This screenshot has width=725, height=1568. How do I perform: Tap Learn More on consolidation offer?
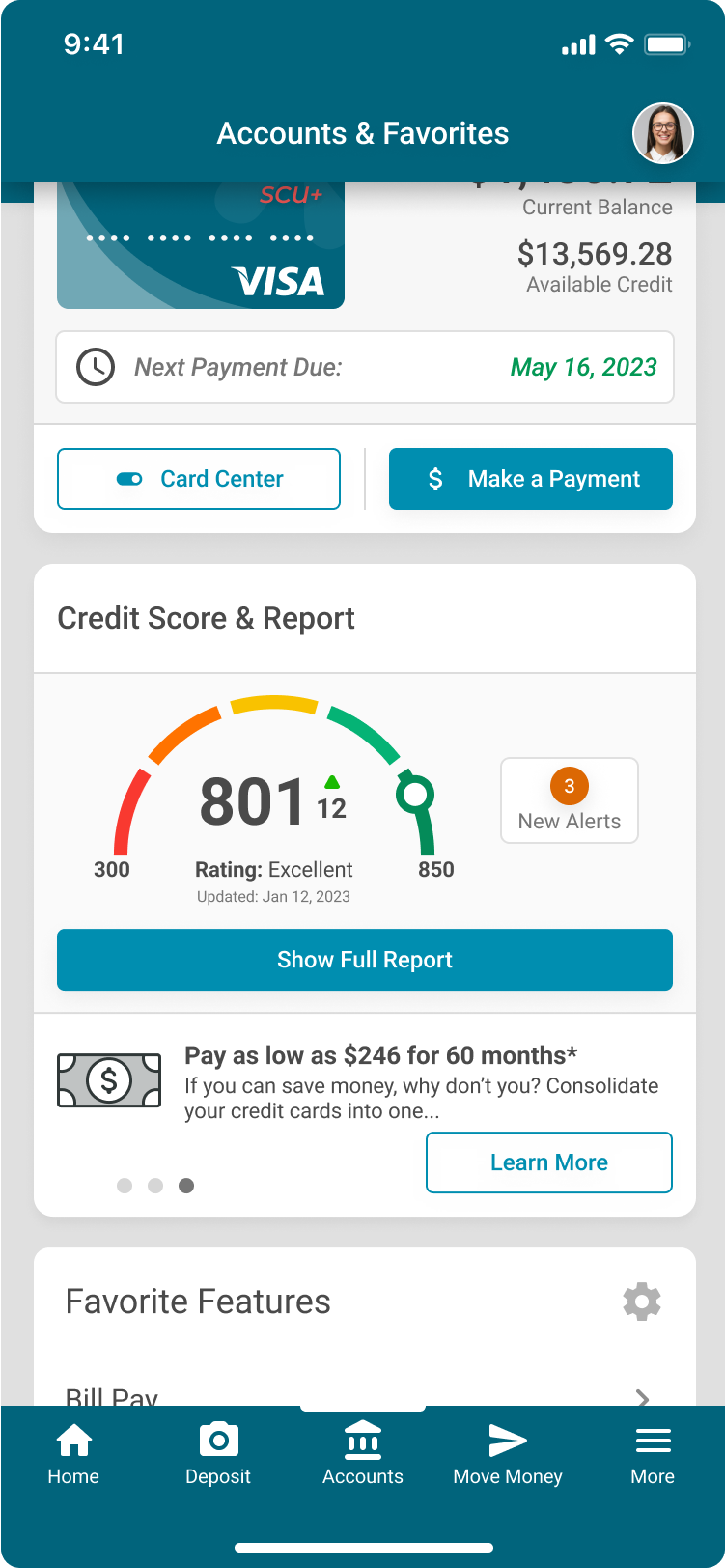549,1162
